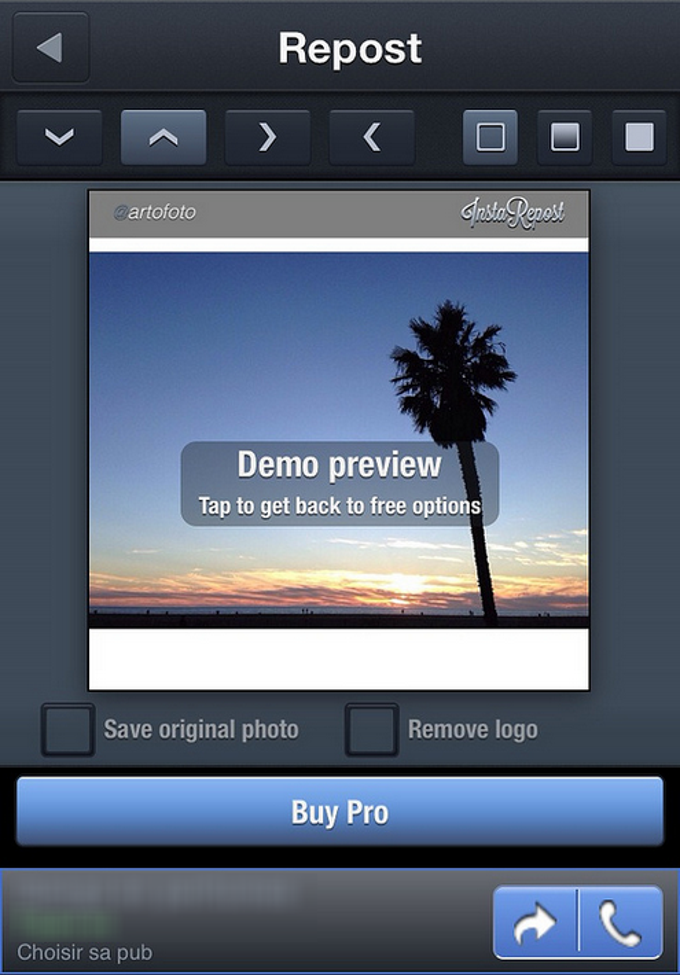Select the right chevron position button
Screen dimensions: 680x975
[267, 137]
